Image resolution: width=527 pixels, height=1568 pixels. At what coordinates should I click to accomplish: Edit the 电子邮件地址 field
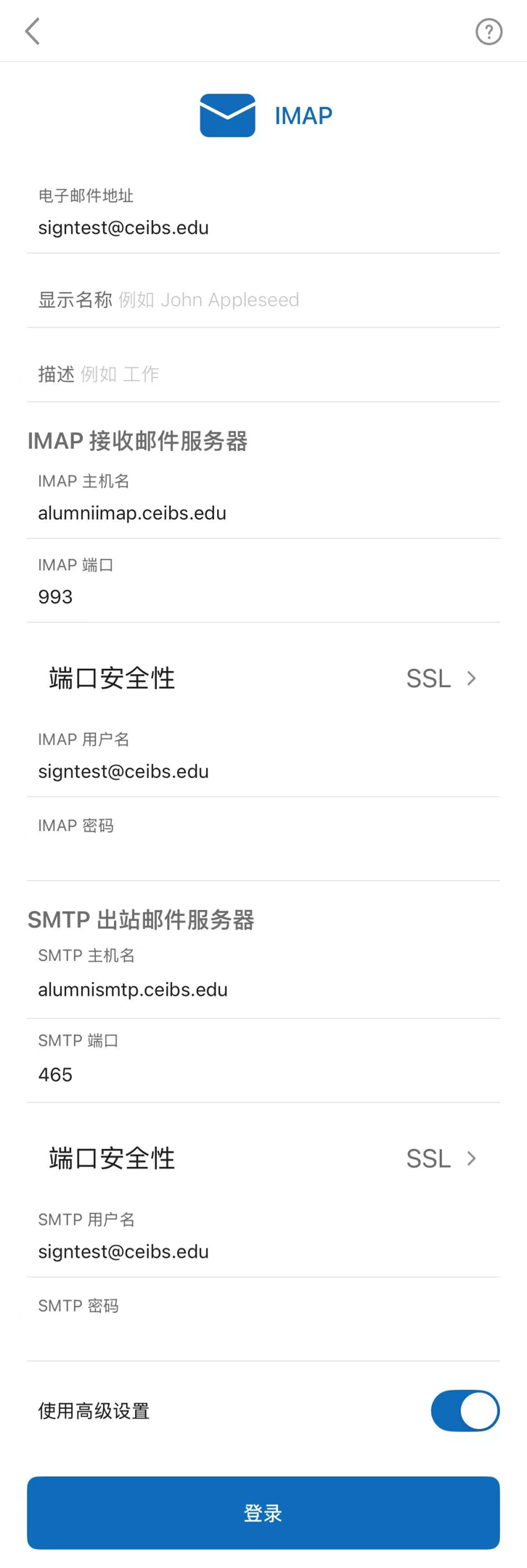click(x=261, y=228)
